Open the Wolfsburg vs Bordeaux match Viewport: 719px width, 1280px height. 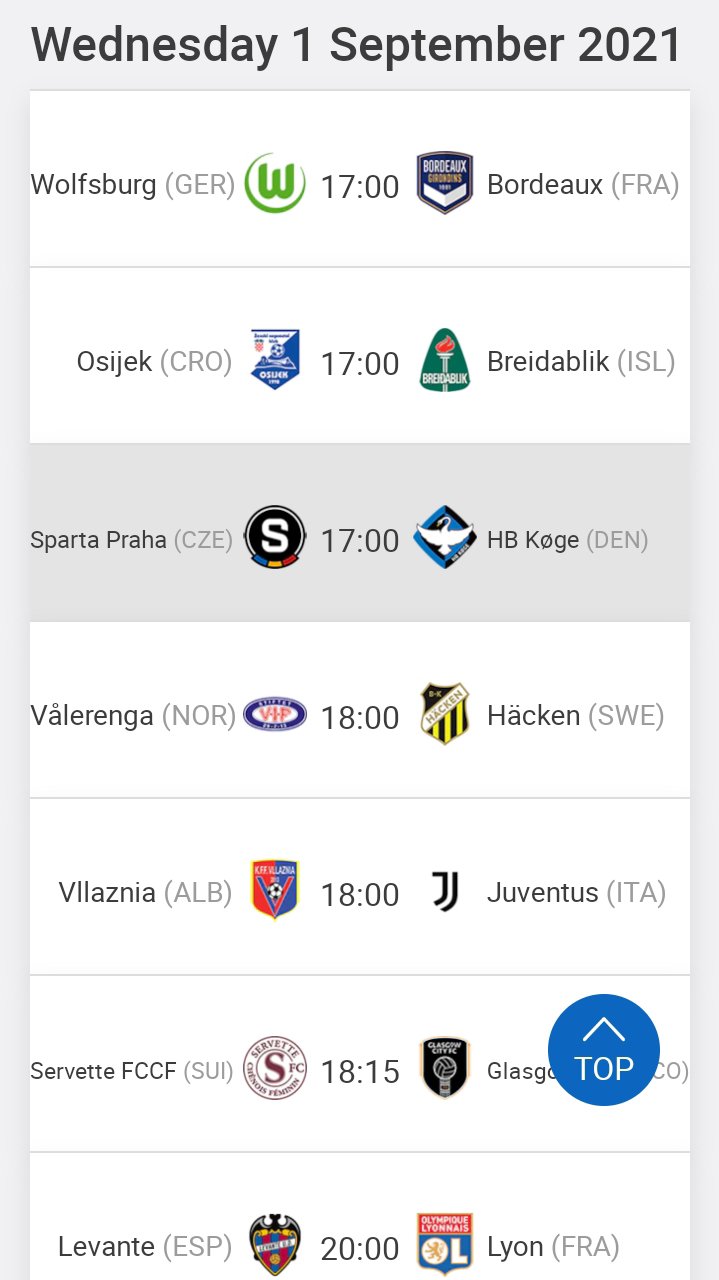[359, 185]
